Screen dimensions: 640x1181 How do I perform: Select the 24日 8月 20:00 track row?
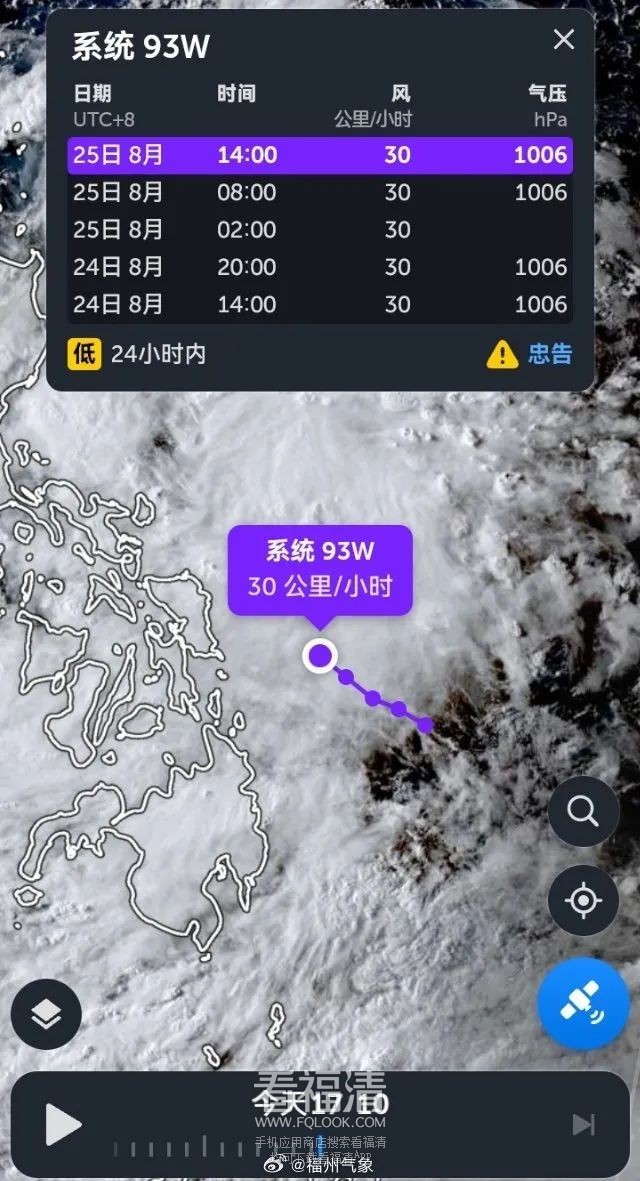pos(320,267)
